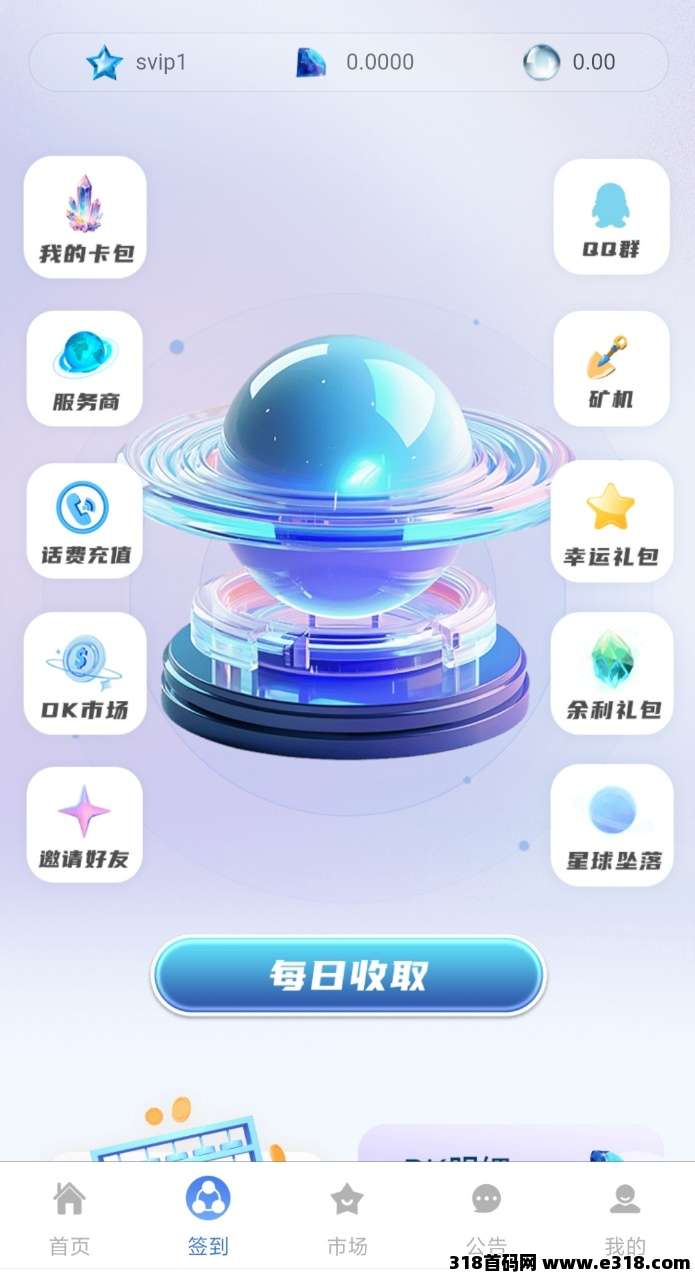This screenshot has height=1280, width=695.
Task: Tap the 每日收取 daily collect button
Action: [x=348, y=975]
